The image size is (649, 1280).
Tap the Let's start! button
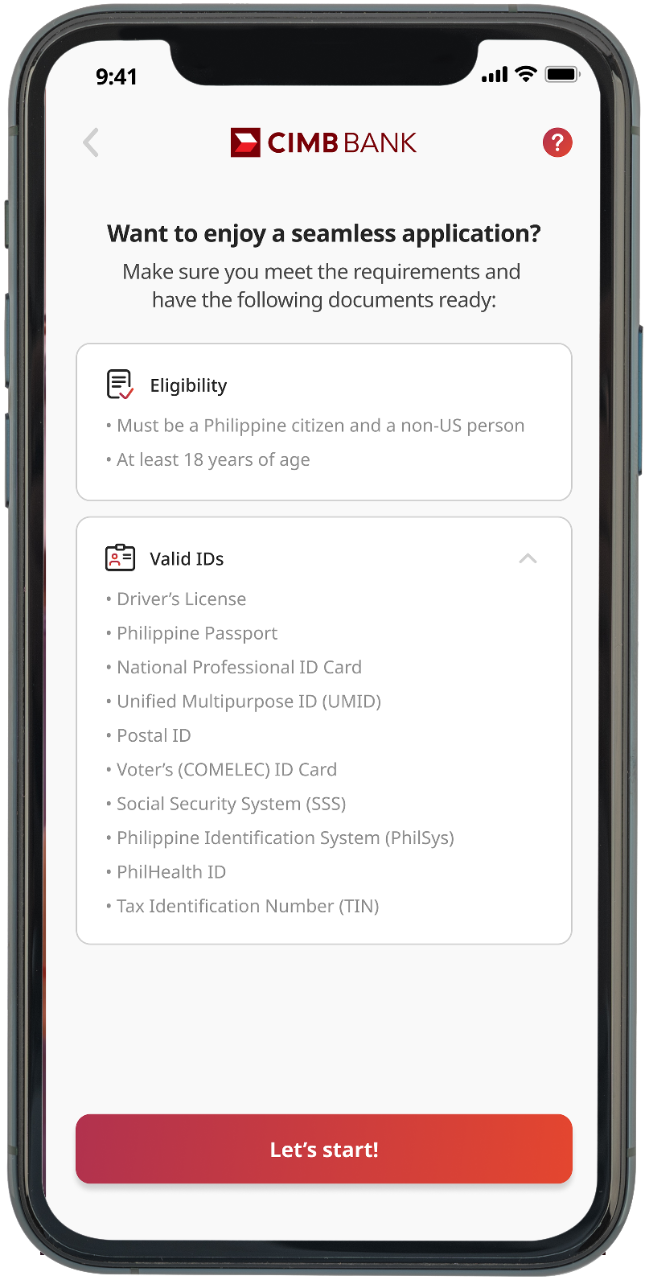click(324, 1149)
